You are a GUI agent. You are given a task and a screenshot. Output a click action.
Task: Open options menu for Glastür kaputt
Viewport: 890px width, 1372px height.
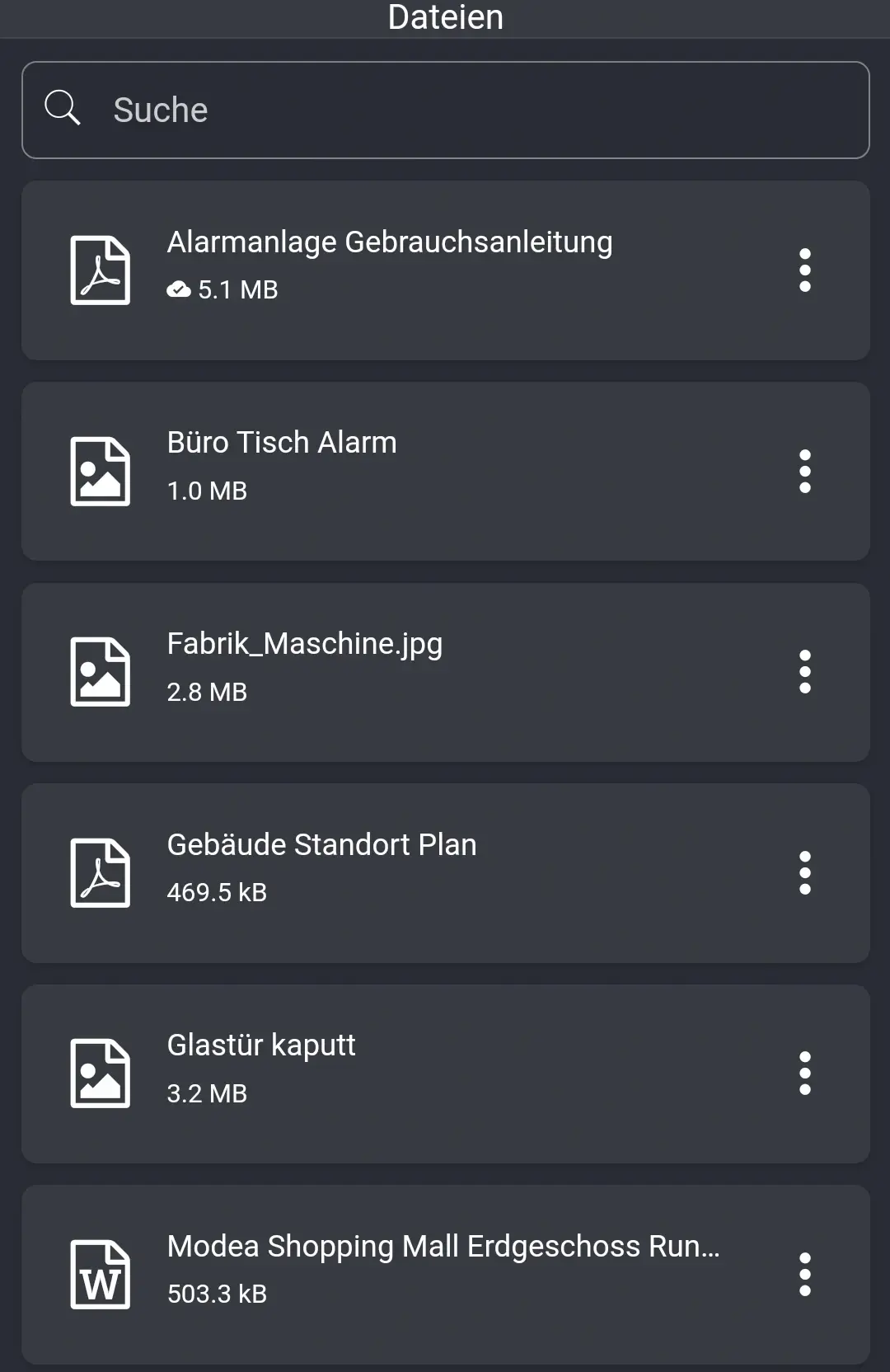pyautogui.click(x=804, y=1074)
